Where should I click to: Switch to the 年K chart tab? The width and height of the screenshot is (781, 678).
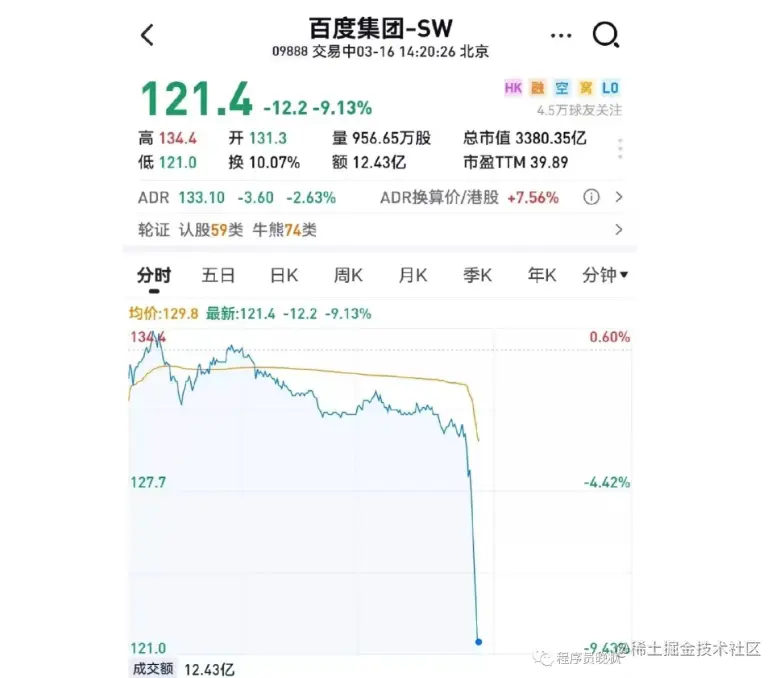542,275
